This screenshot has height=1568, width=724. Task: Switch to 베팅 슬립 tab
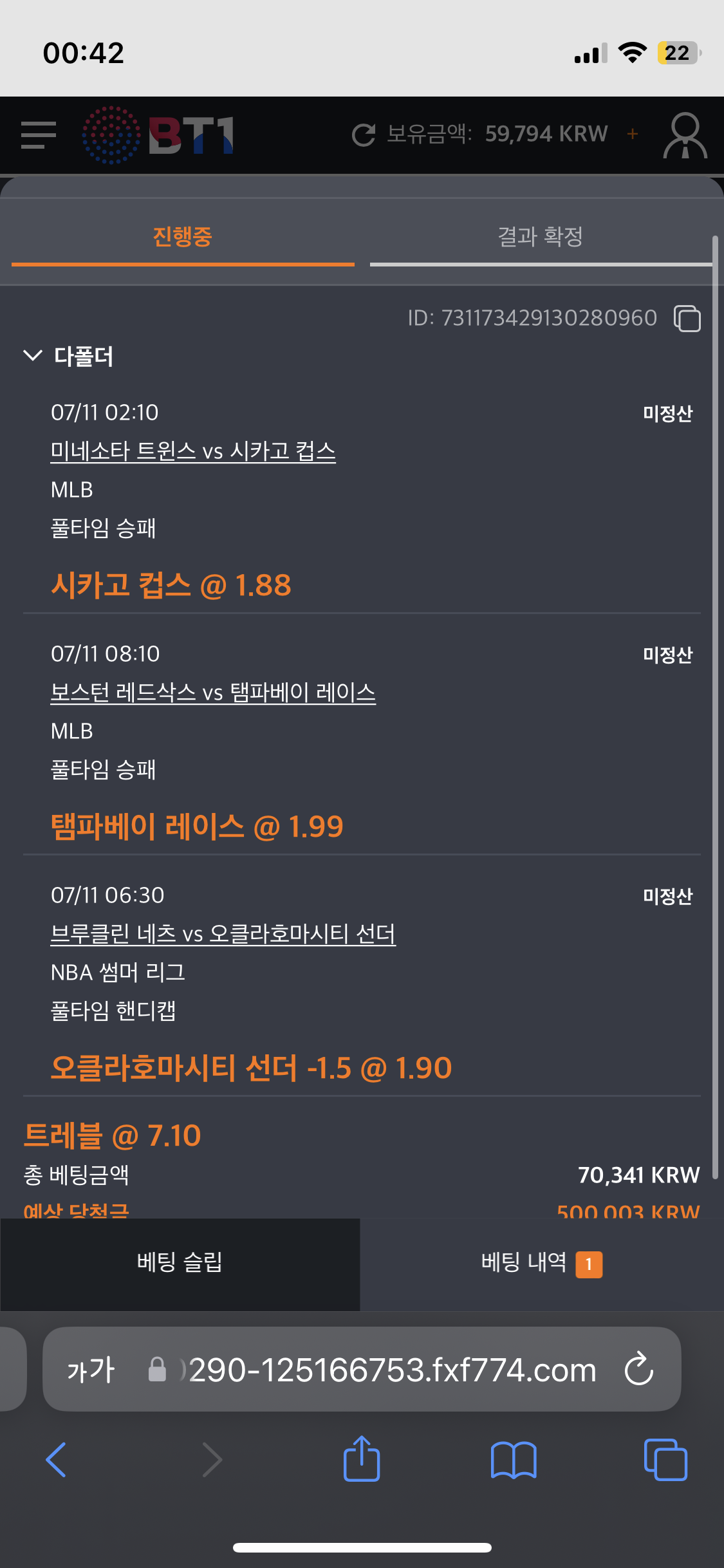(x=180, y=1264)
